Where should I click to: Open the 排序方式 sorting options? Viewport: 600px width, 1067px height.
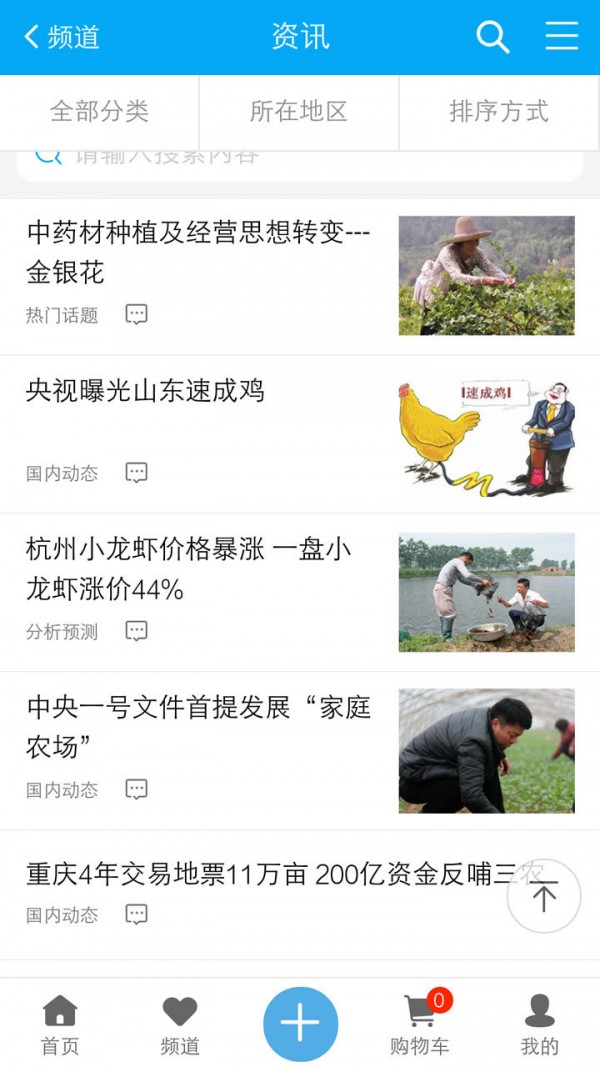(x=499, y=112)
